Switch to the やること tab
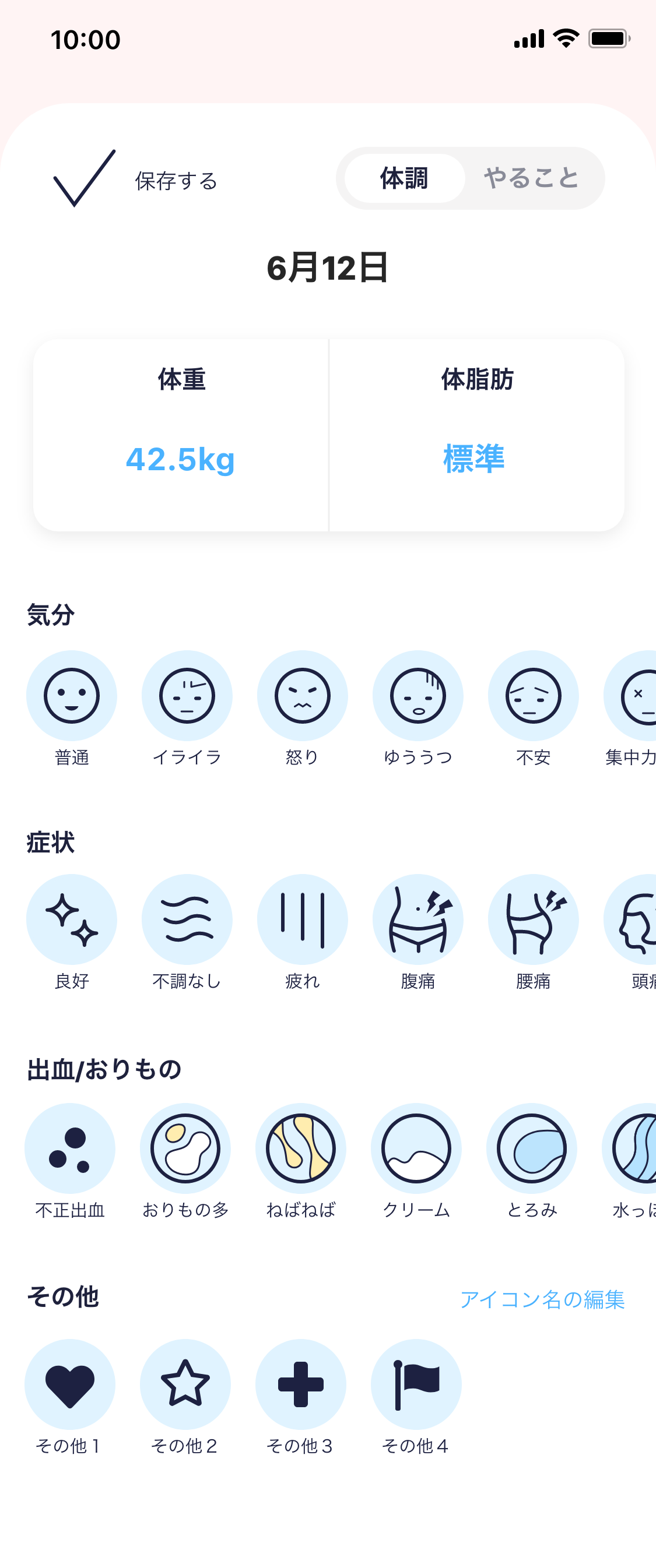This screenshot has height=1568, width=656. pyautogui.click(x=531, y=178)
